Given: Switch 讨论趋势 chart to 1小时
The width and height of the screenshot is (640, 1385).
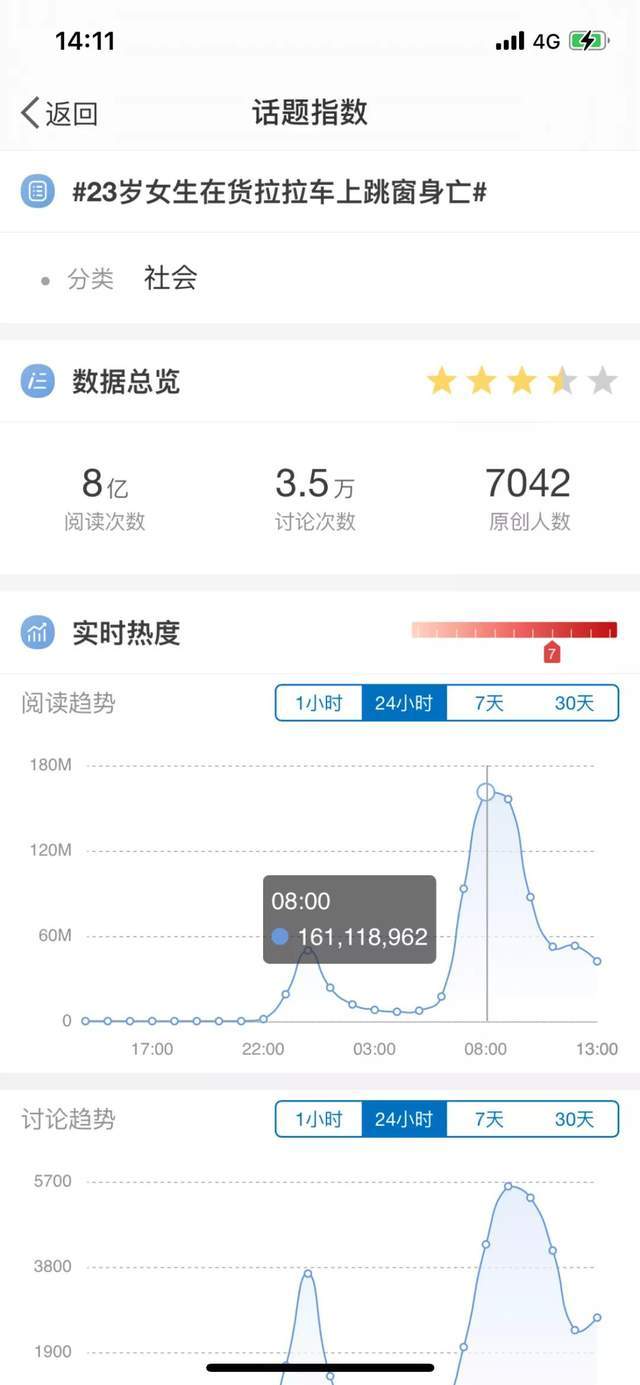Looking at the screenshot, I should [319, 1119].
